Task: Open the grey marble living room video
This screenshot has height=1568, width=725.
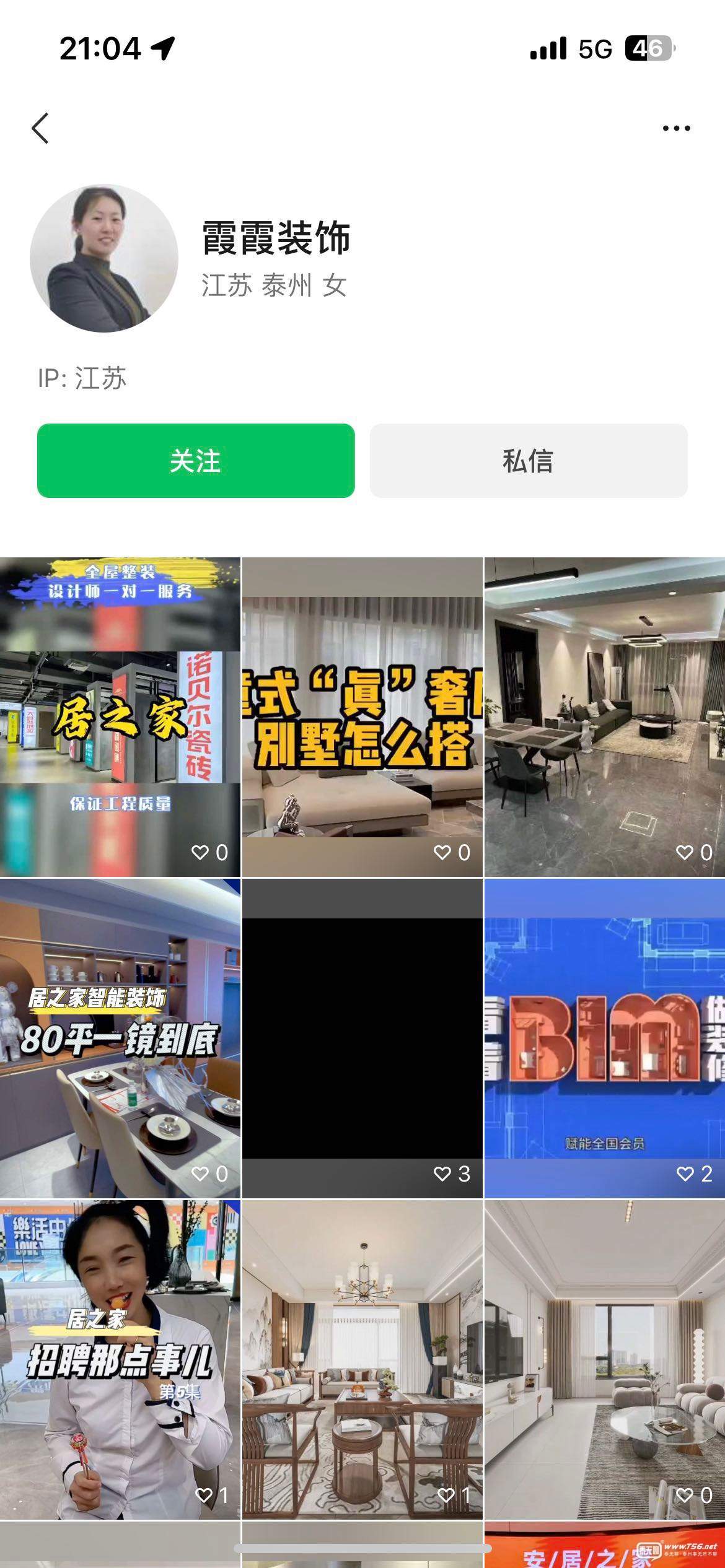Action: 604,716
